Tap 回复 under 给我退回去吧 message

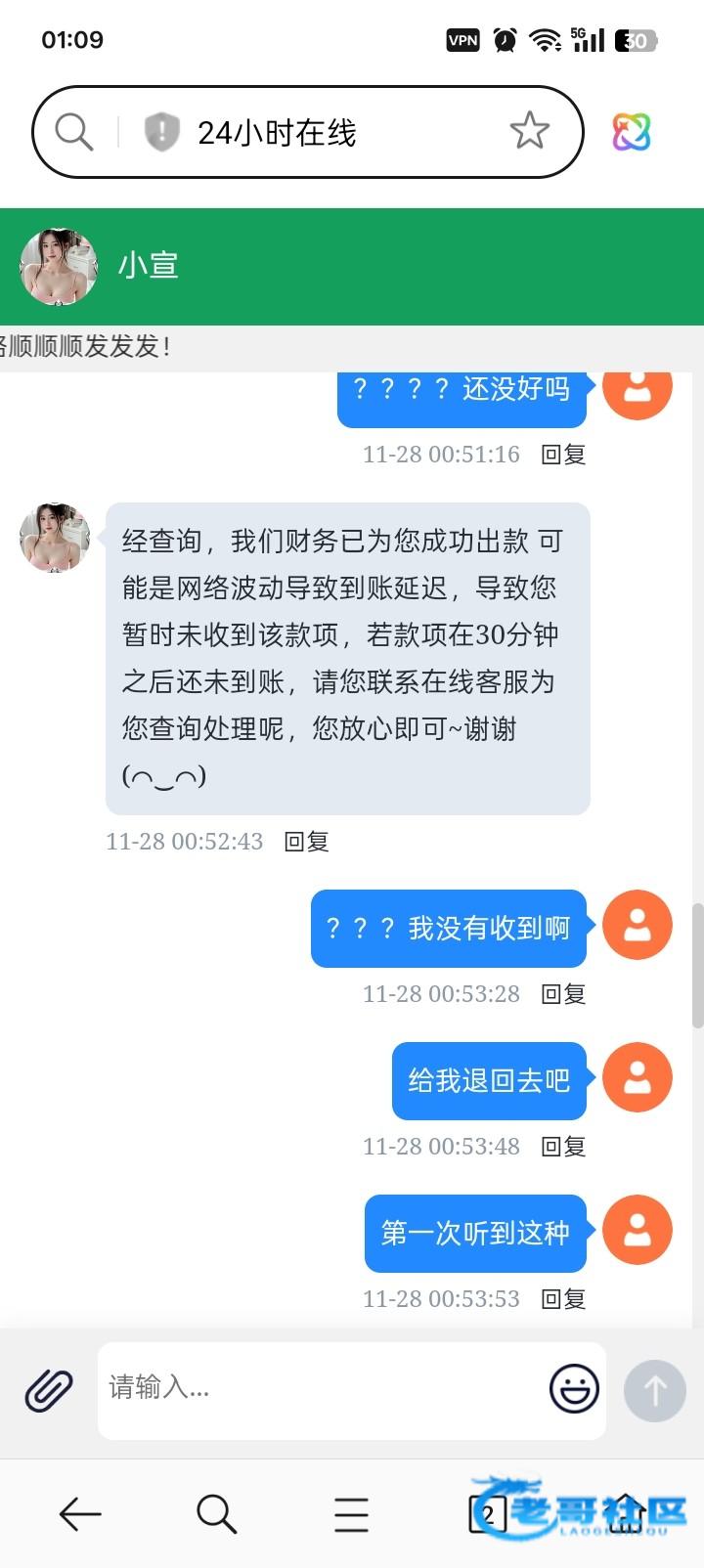[x=563, y=1147]
